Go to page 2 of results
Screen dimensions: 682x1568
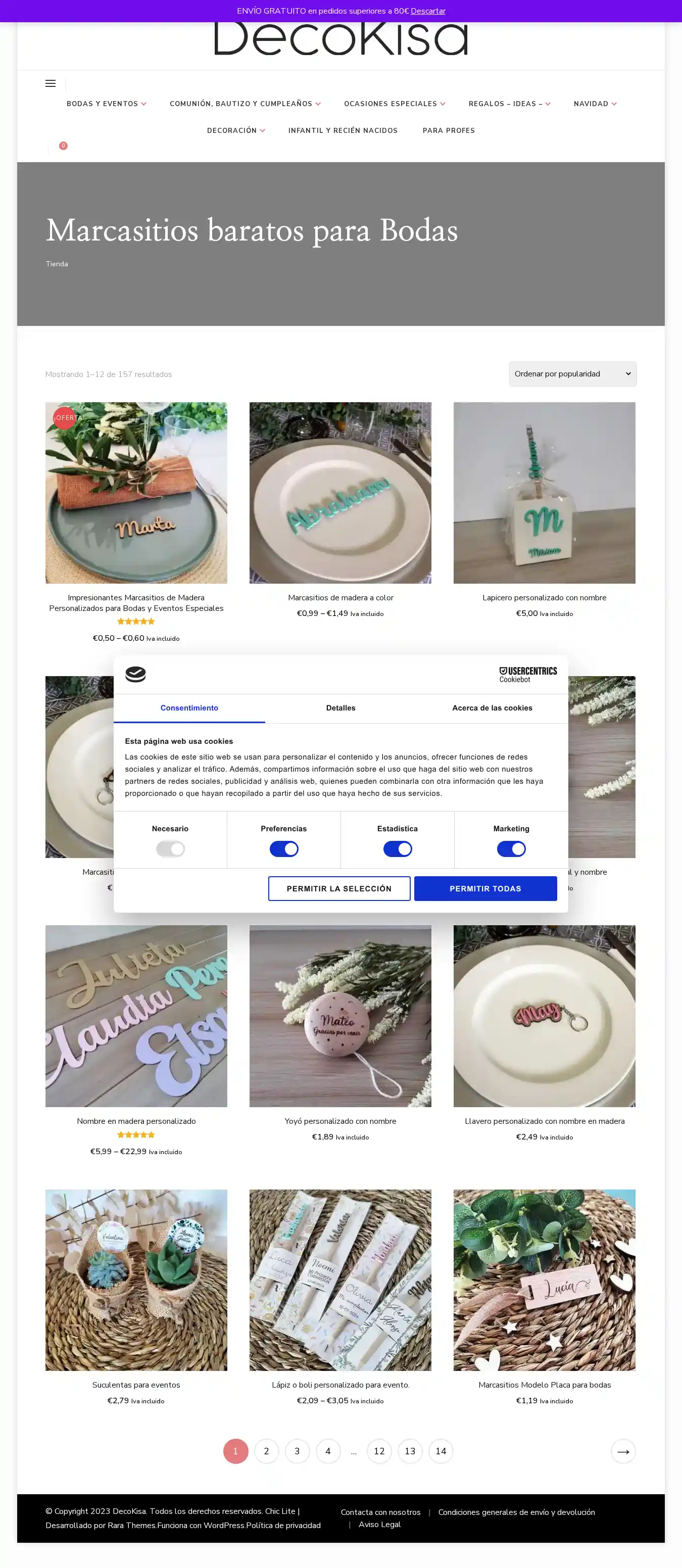click(x=266, y=1451)
